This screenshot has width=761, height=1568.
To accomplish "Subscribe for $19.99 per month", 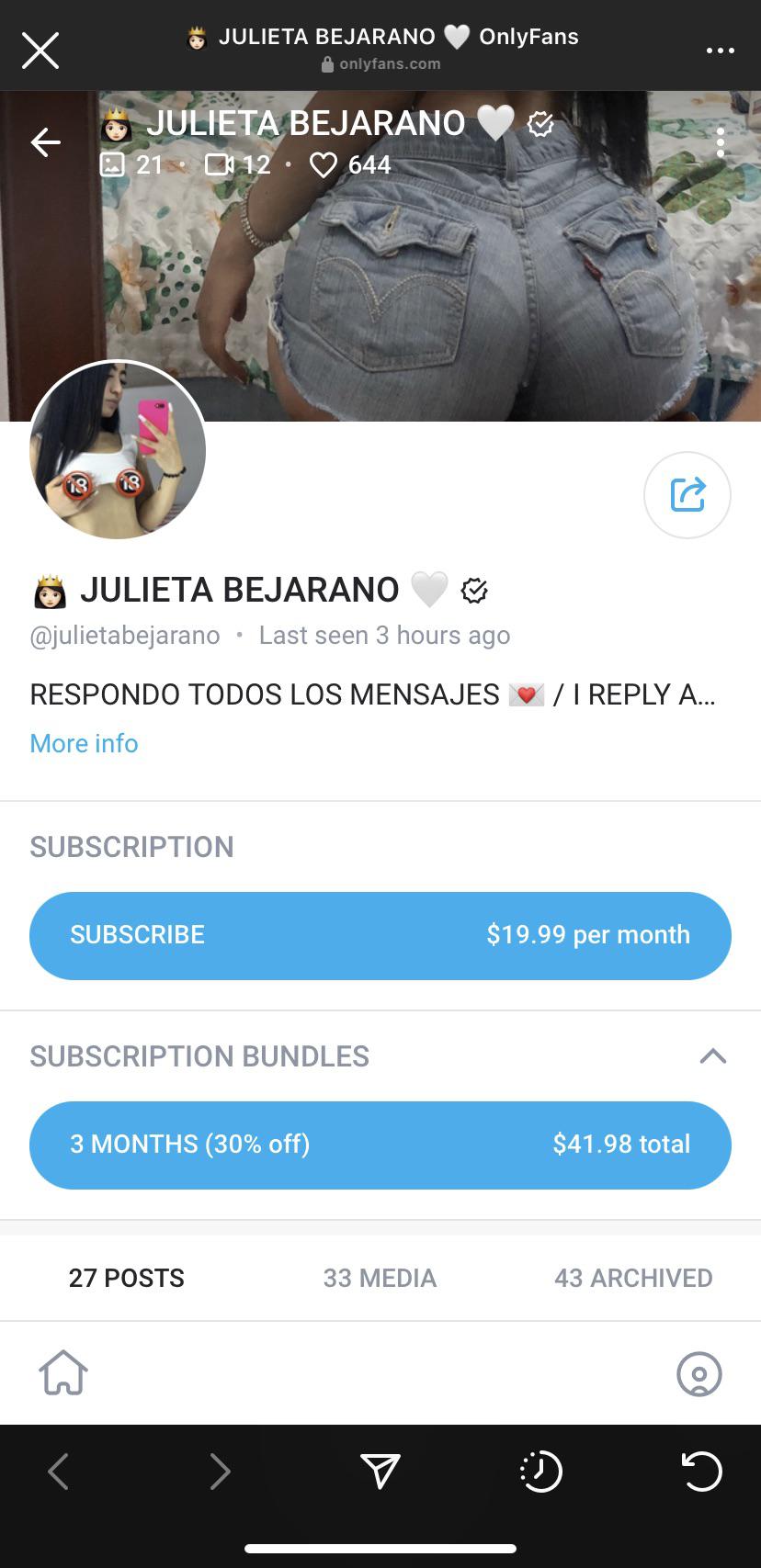I will coord(380,935).
